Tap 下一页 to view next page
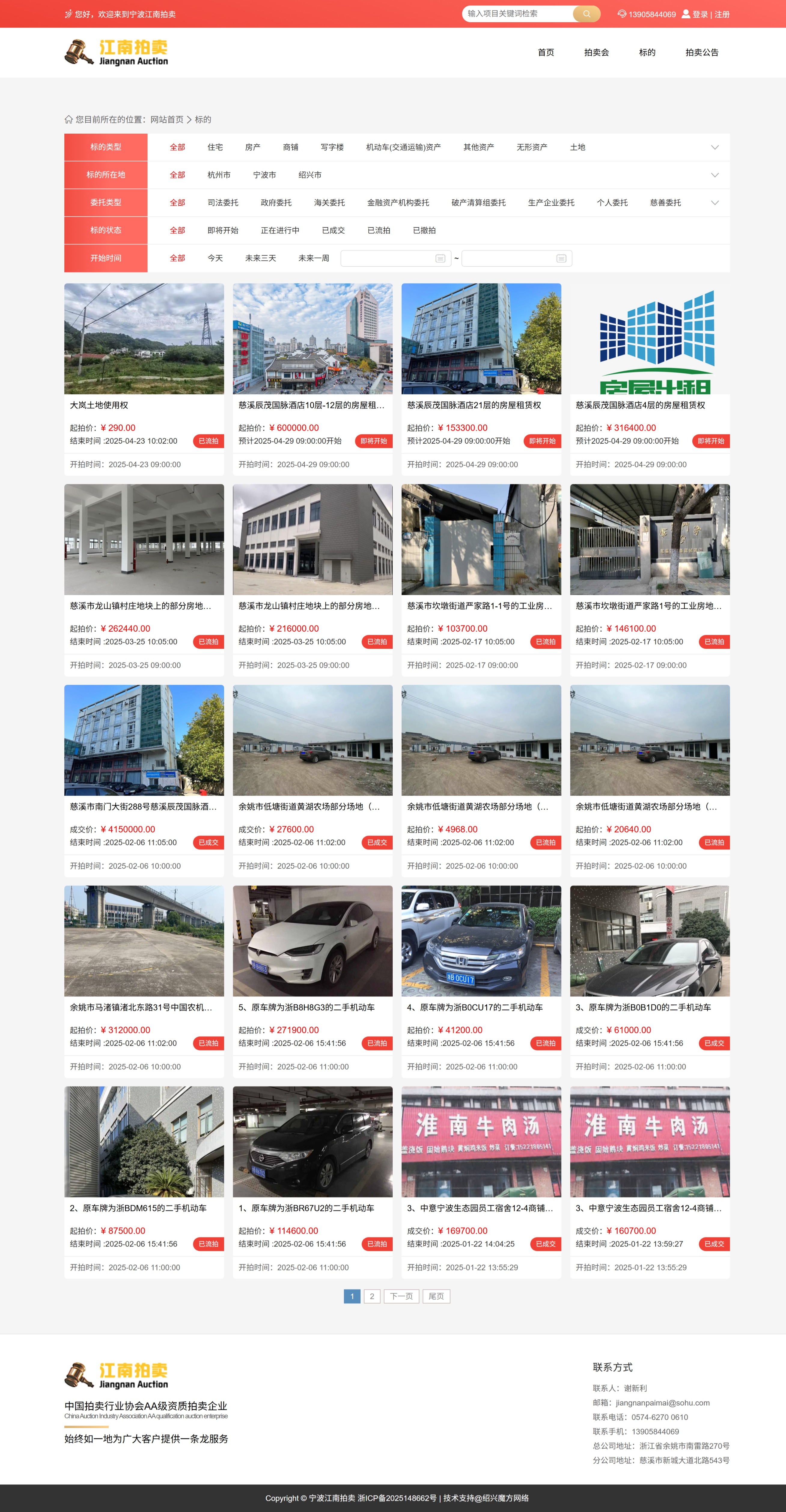The height and width of the screenshot is (1512, 786). click(401, 1296)
